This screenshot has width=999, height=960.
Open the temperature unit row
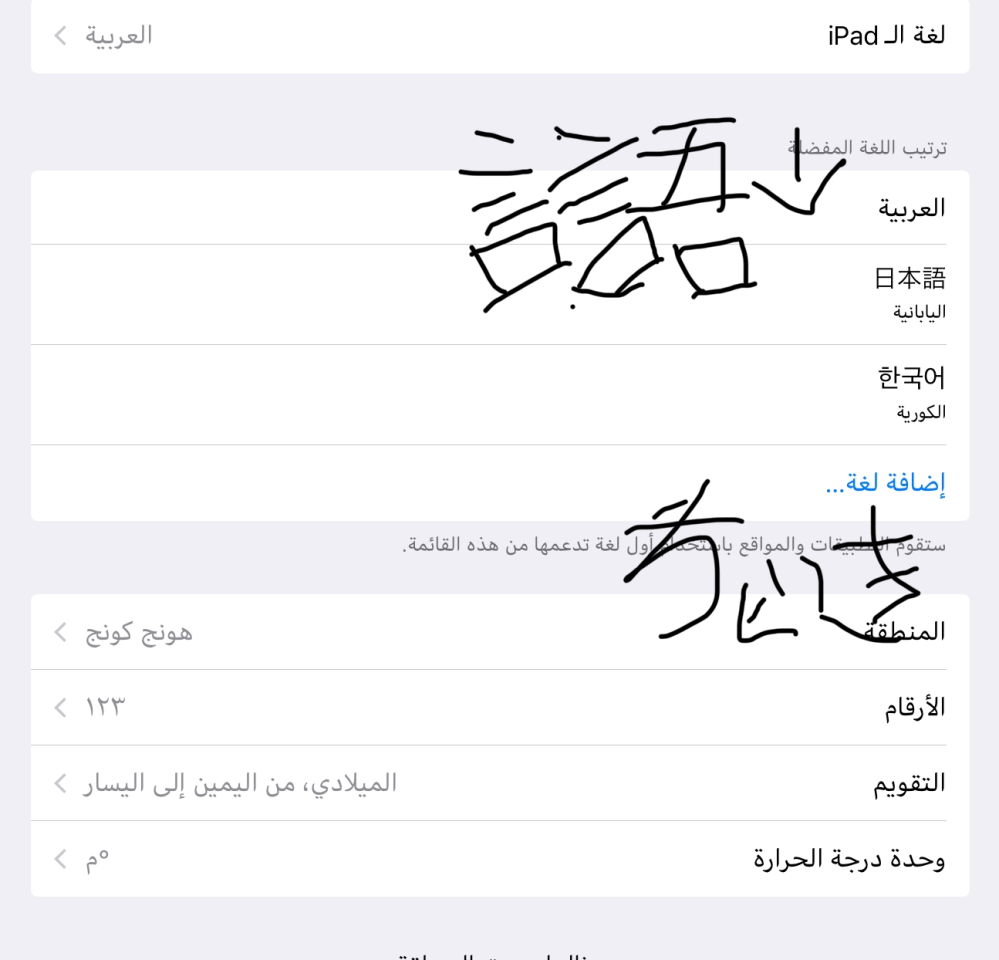(500, 858)
